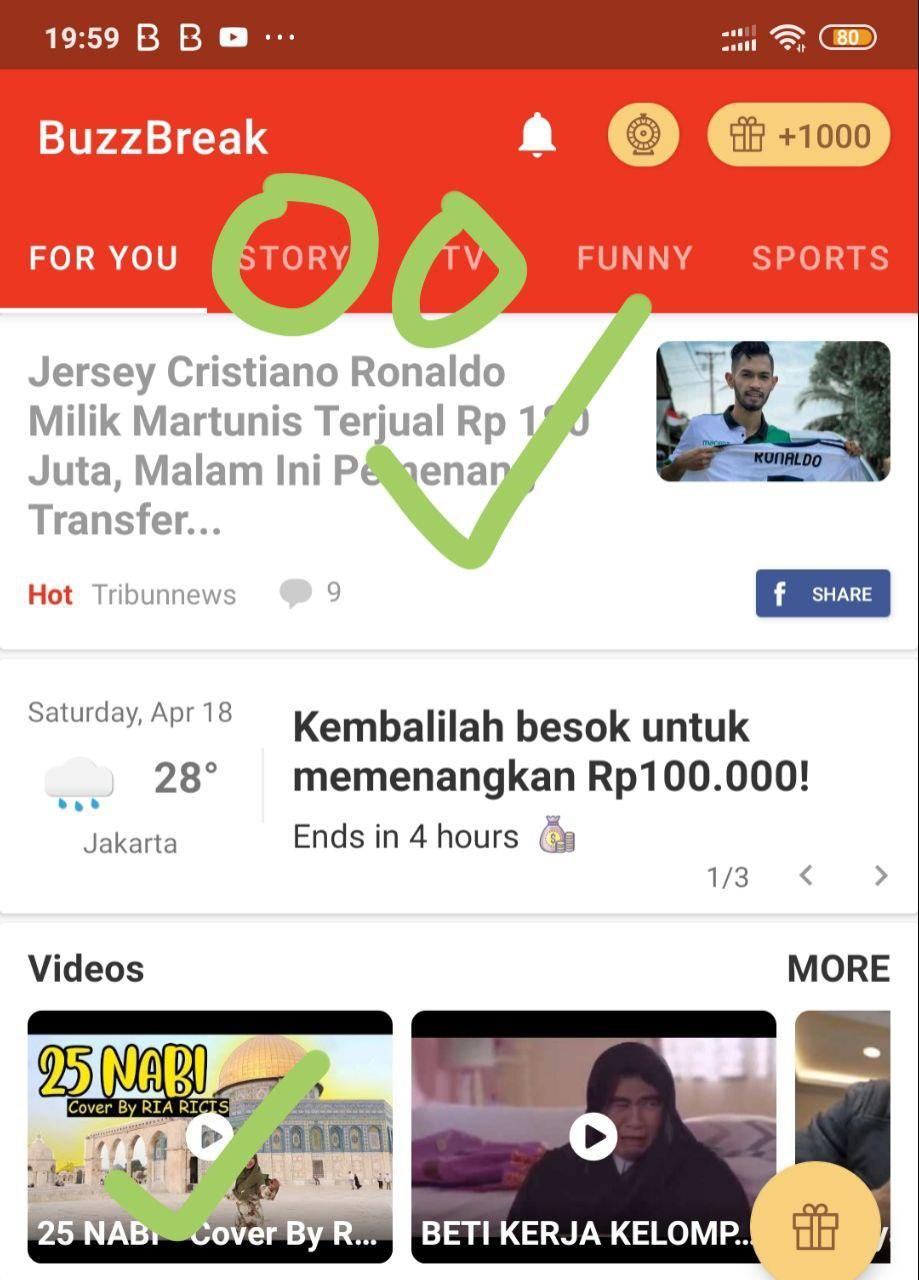
Task: Tap MORE next to Videos
Action: [838, 968]
